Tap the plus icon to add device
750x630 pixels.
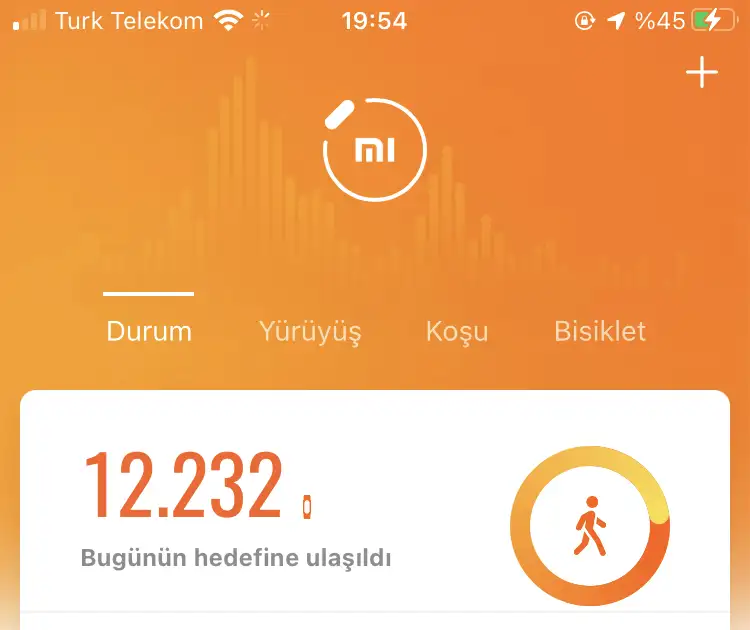click(x=702, y=73)
